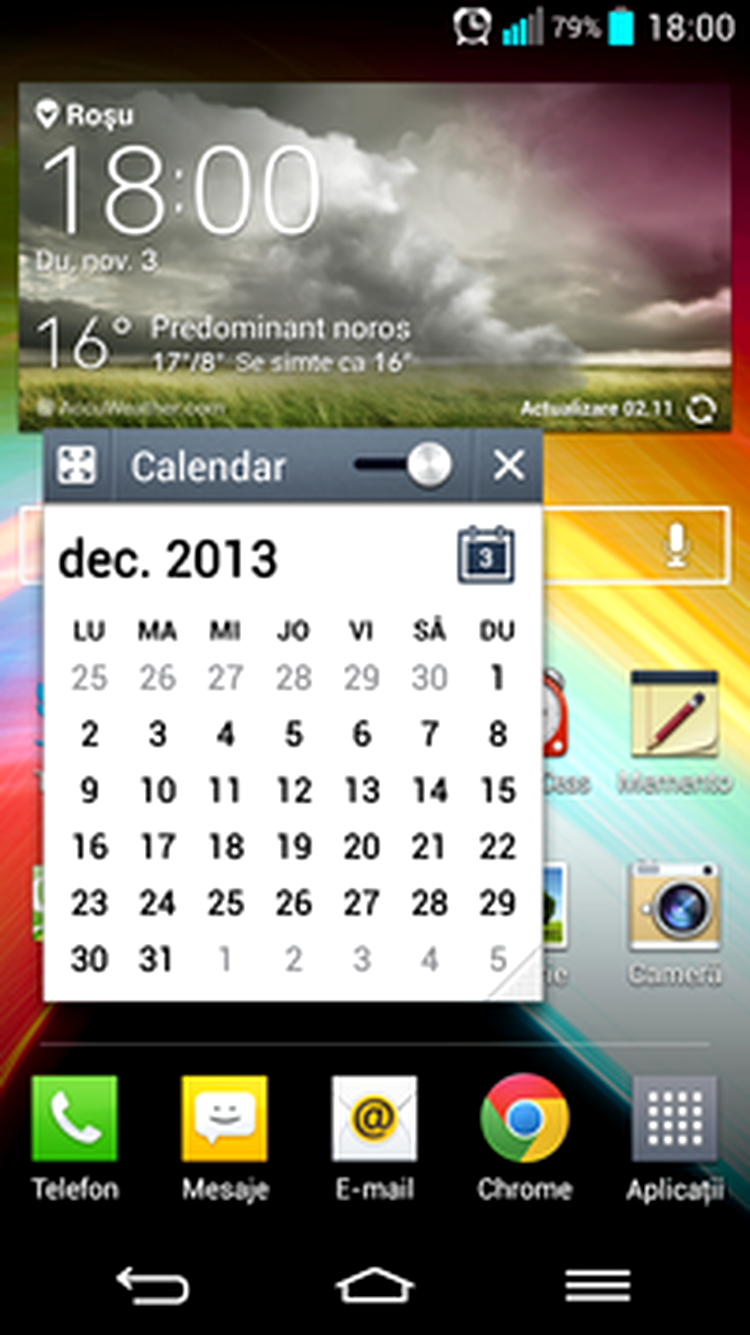Expand the Calendar window to full screen

pos(77,466)
